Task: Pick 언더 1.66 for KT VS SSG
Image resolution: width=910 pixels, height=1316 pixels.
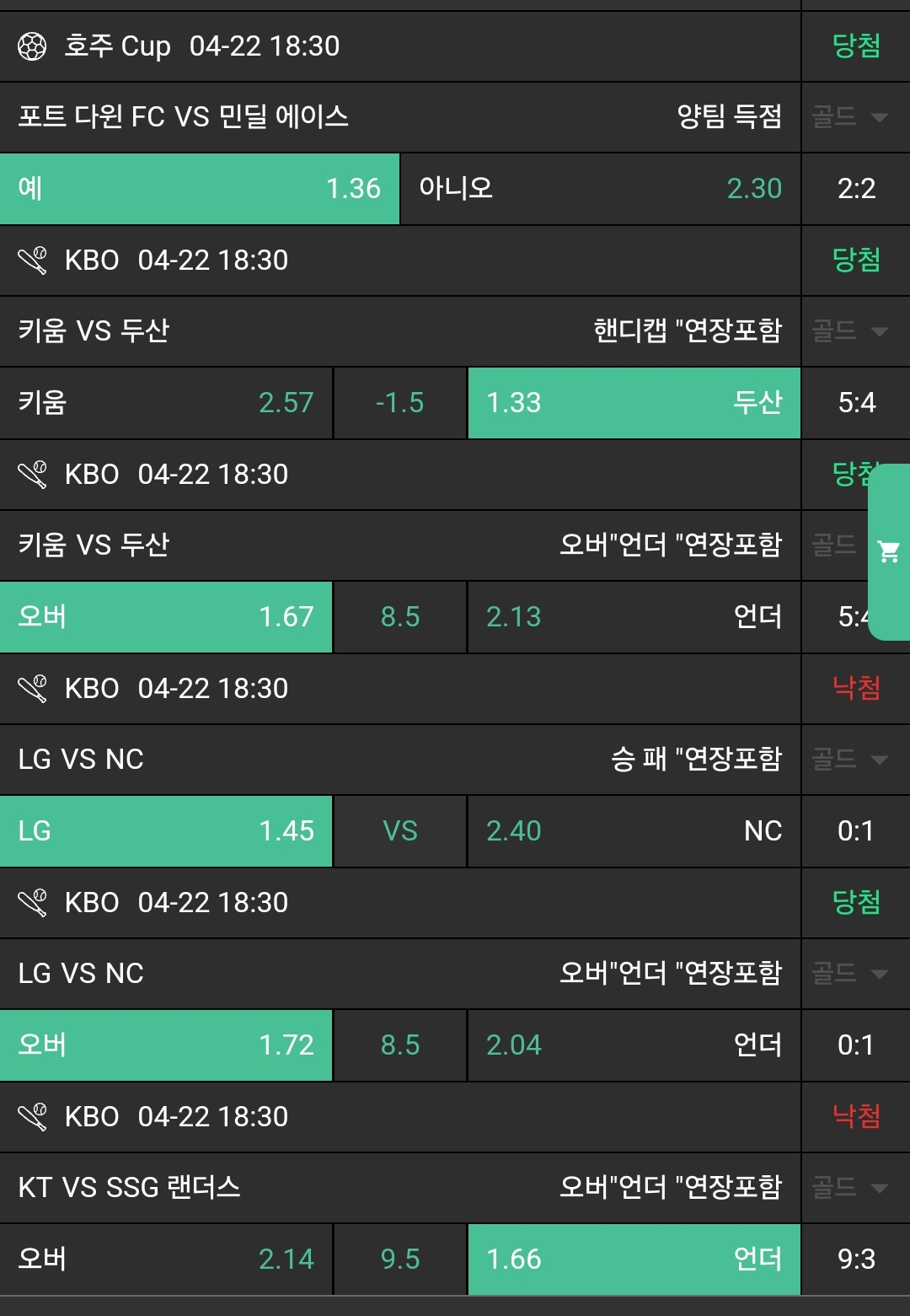Action: [x=634, y=1260]
